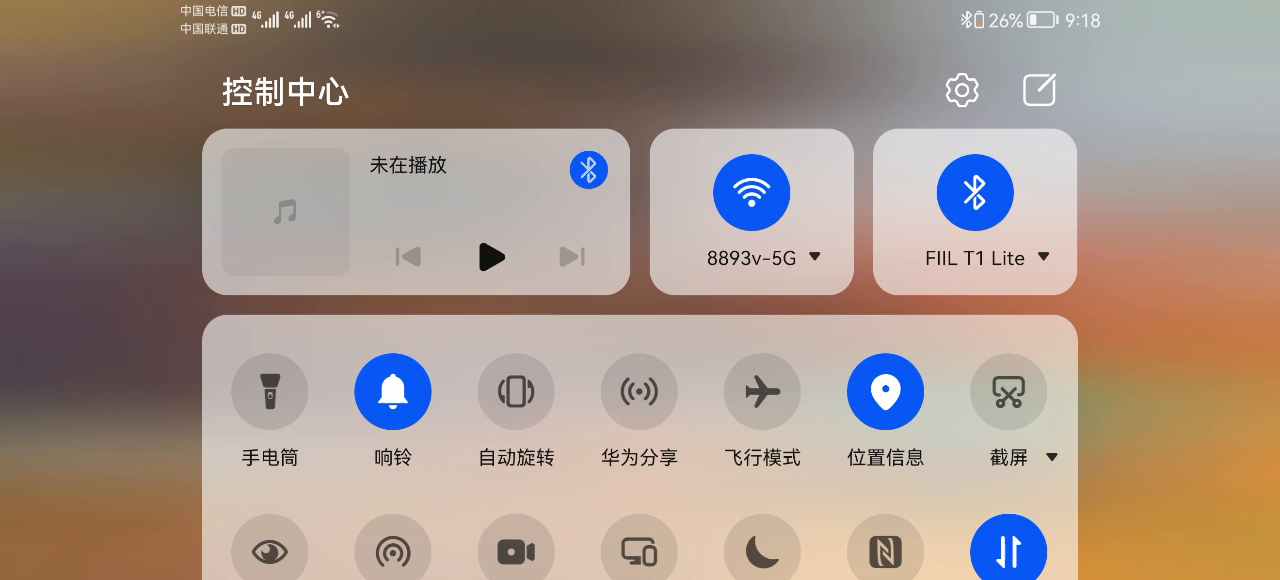
Task: Skip to the previous track
Action: click(x=408, y=257)
